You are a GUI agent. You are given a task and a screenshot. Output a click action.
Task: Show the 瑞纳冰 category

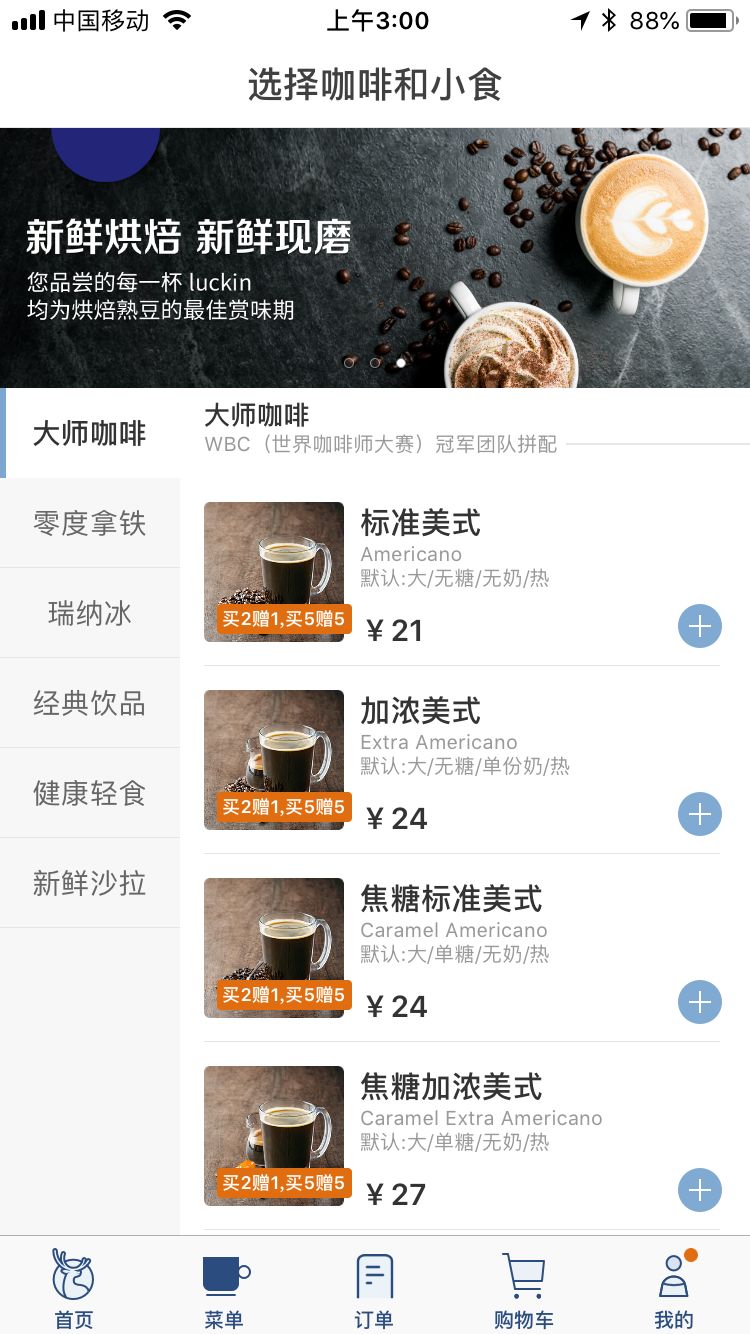tap(90, 613)
